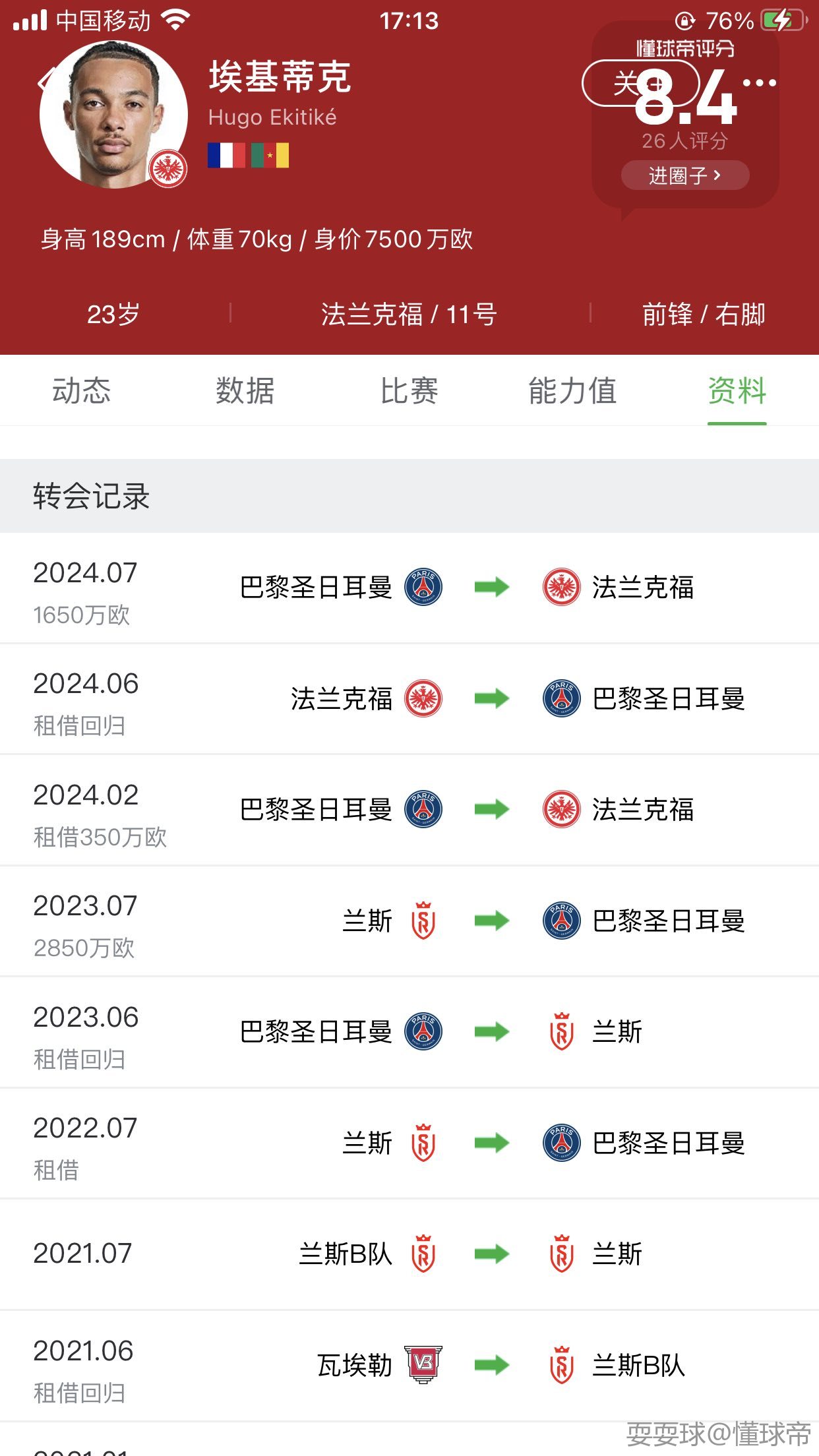Screen dimensions: 819x1456
Task: Select the 资料 tab
Action: (x=737, y=390)
